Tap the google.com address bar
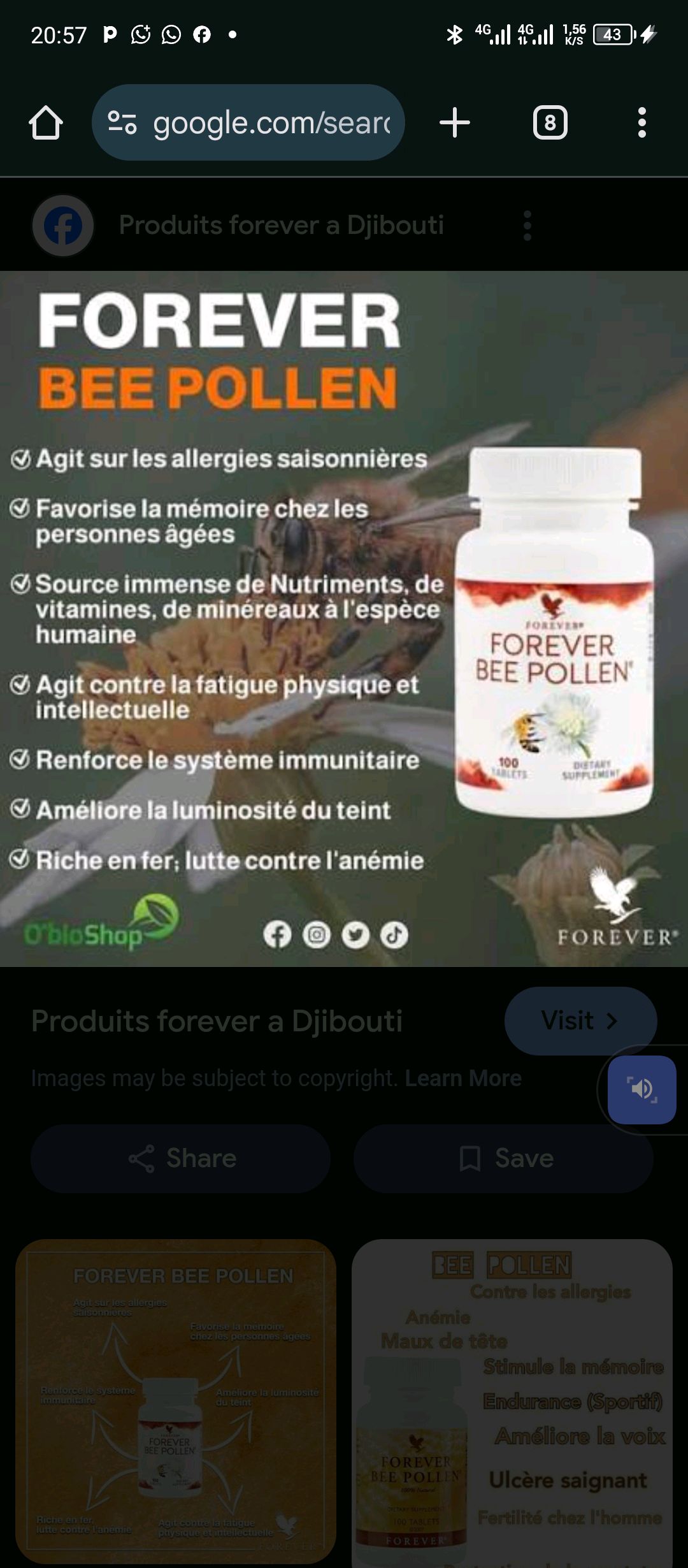 248,122
